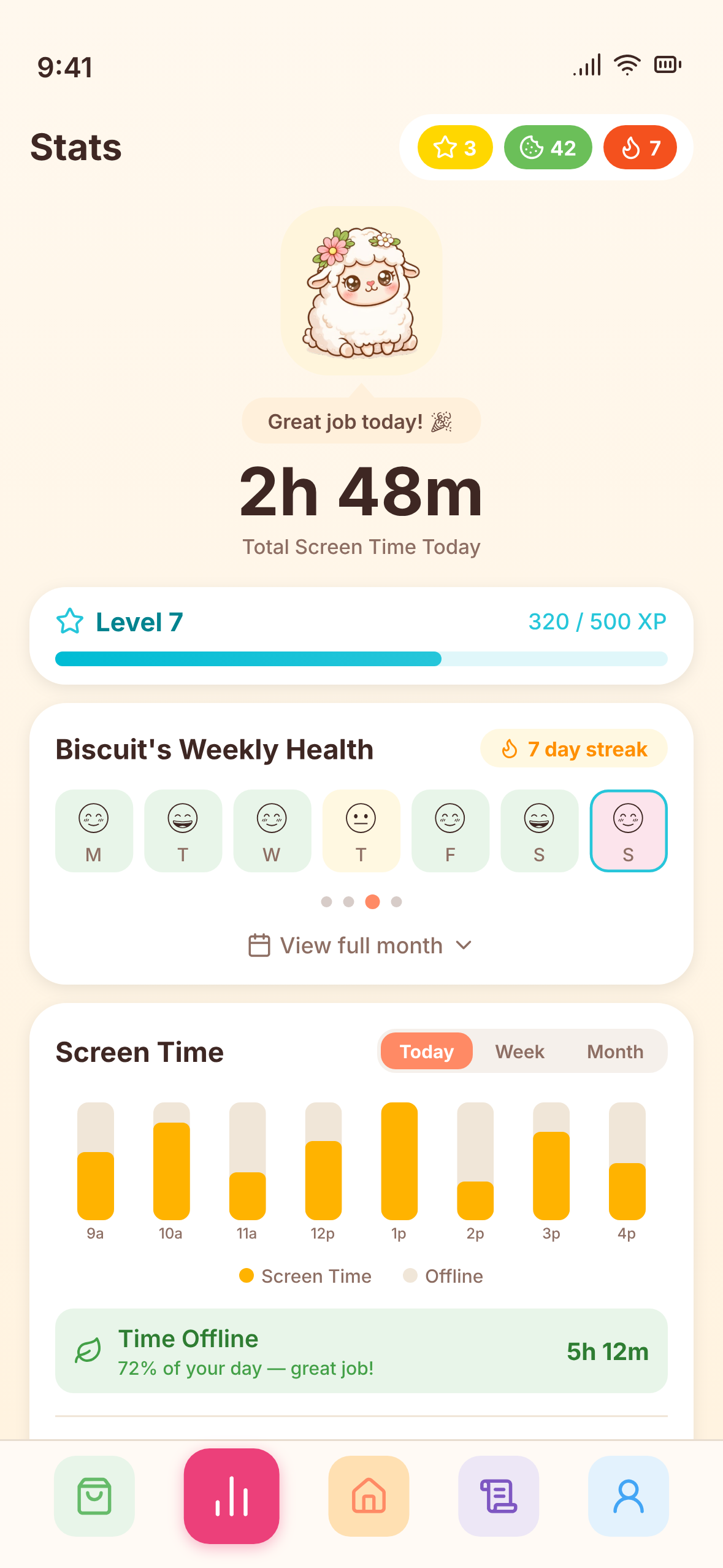Open the shop bag icon in the navigation bar
Viewport: 723px width, 1568px height.
[x=94, y=1497]
